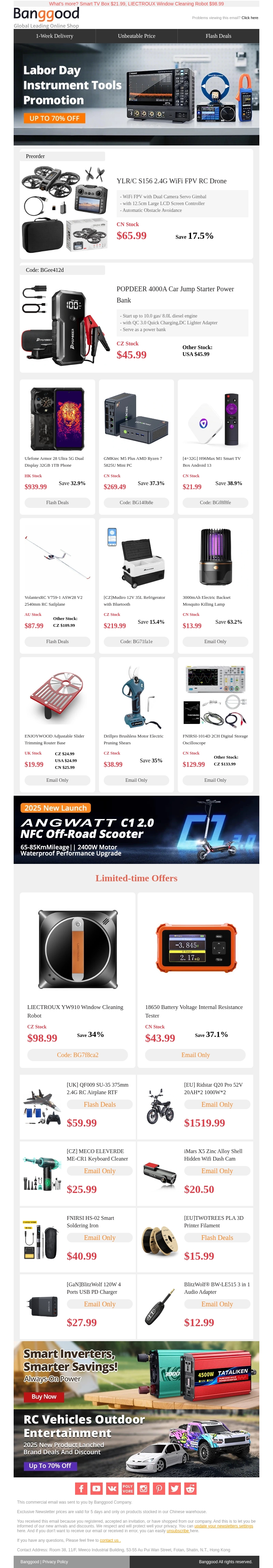Open the 1-Week Delivery tab

(x=54, y=36)
